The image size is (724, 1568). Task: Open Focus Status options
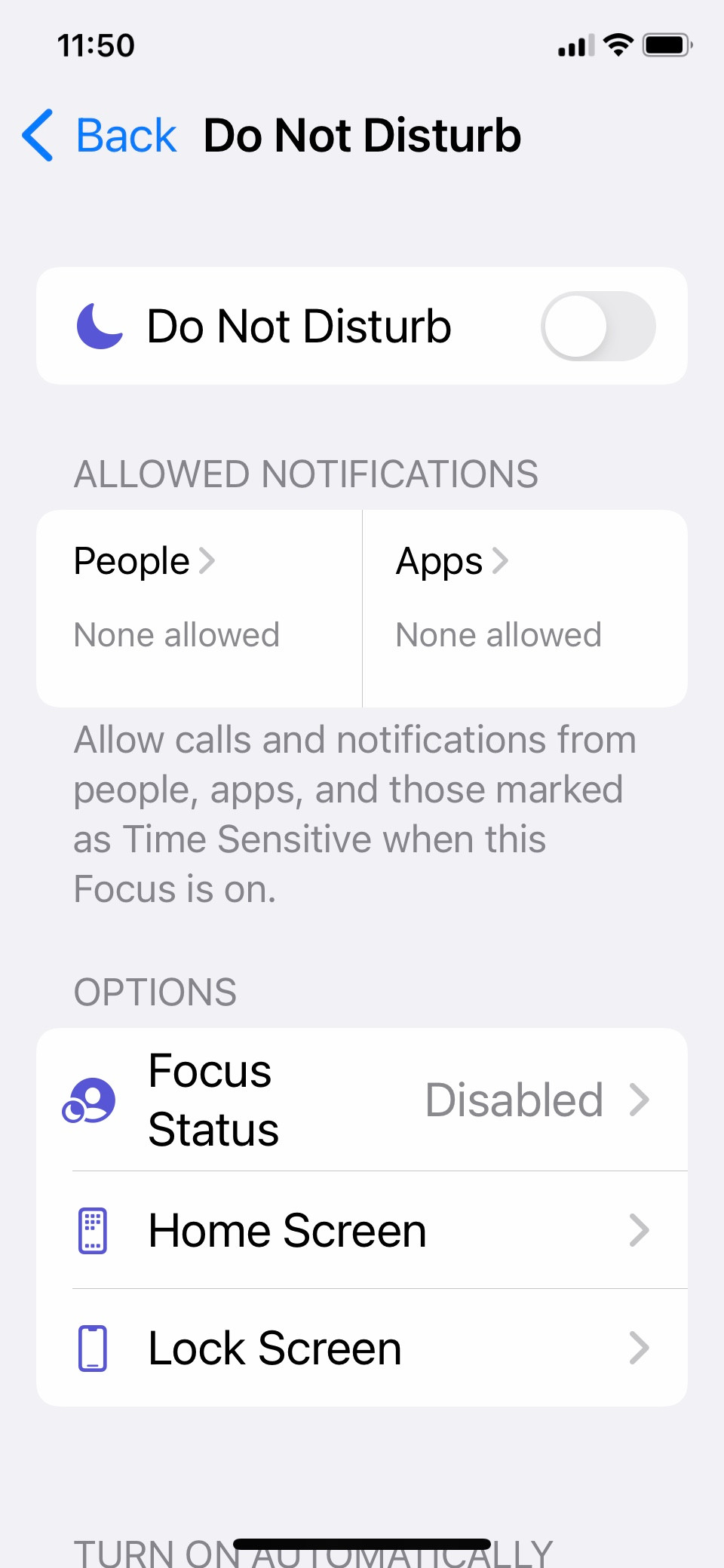(362, 1100)
